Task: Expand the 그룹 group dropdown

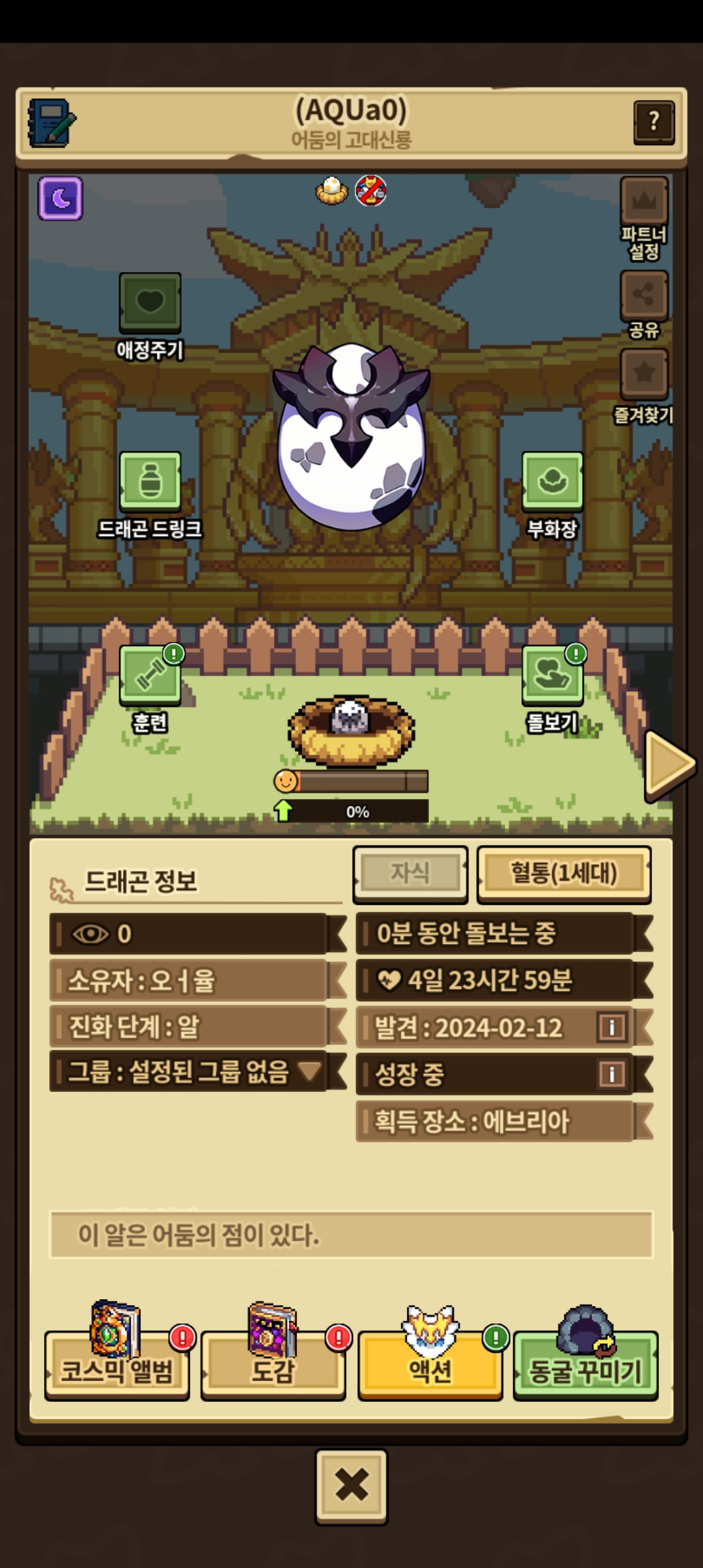Action: pos(309,1071)
